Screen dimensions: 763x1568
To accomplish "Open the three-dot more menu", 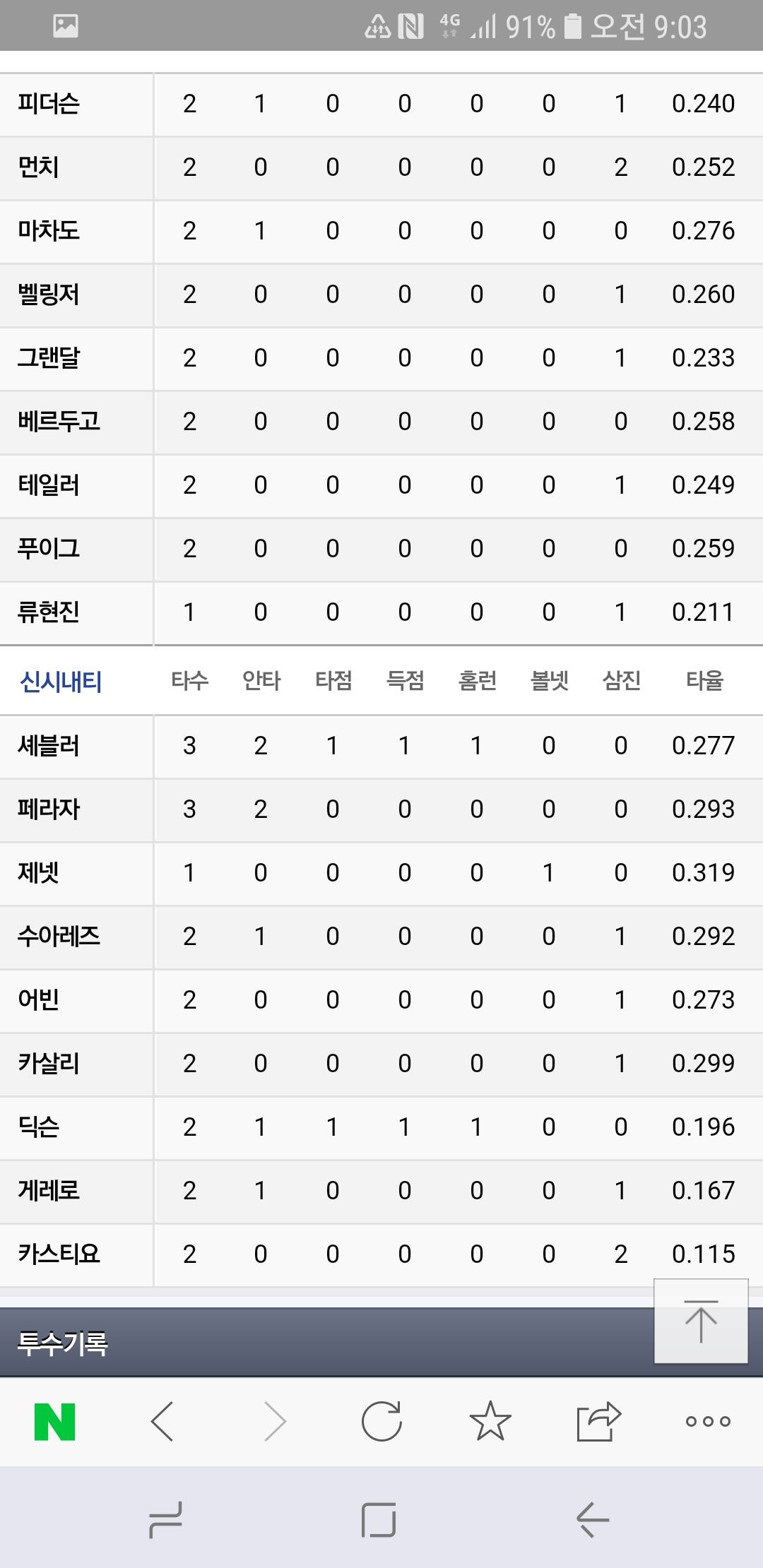I will pyautogui.click(x=707, y=1421).
